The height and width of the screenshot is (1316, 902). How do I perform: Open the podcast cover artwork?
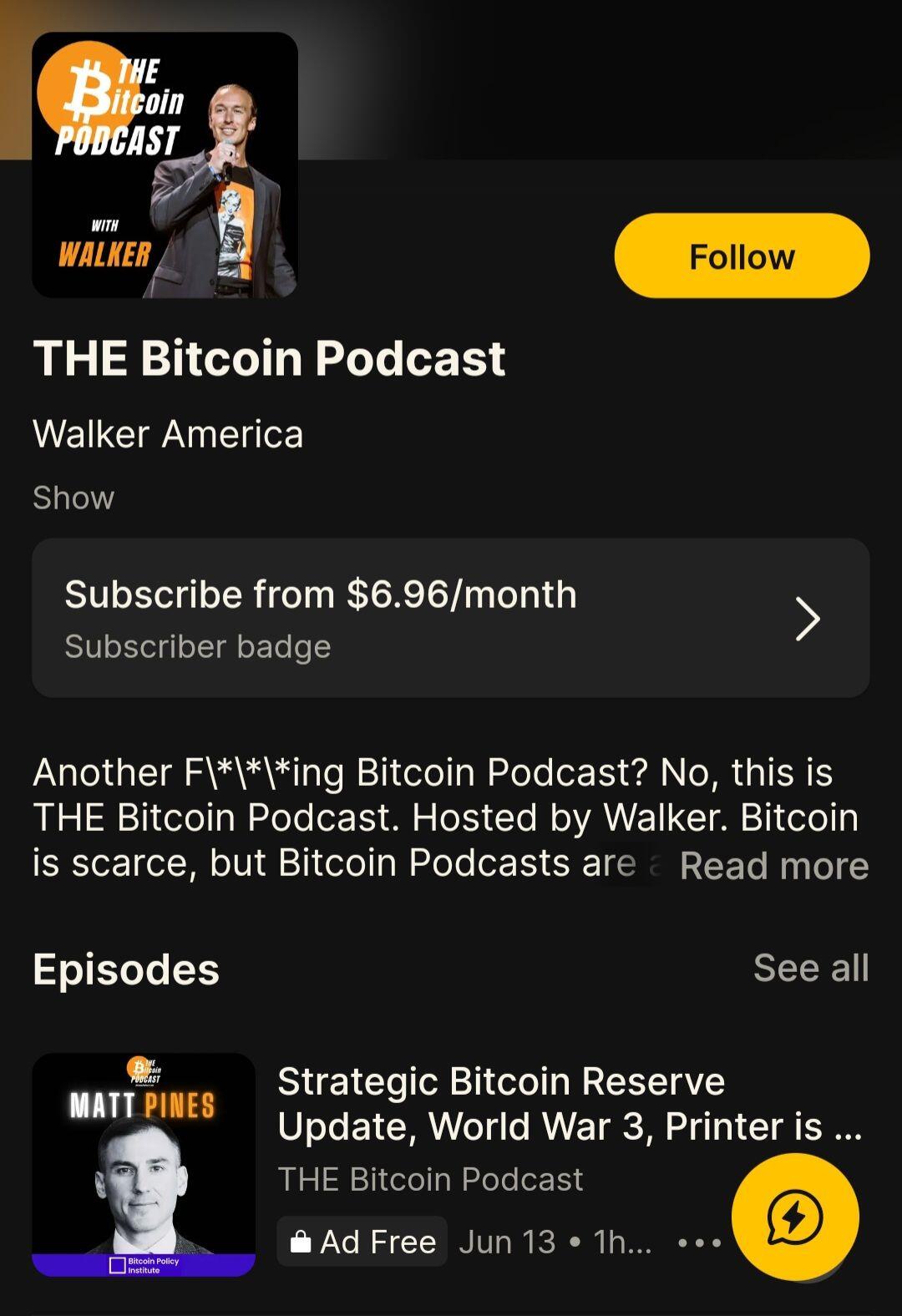point(165,164)
